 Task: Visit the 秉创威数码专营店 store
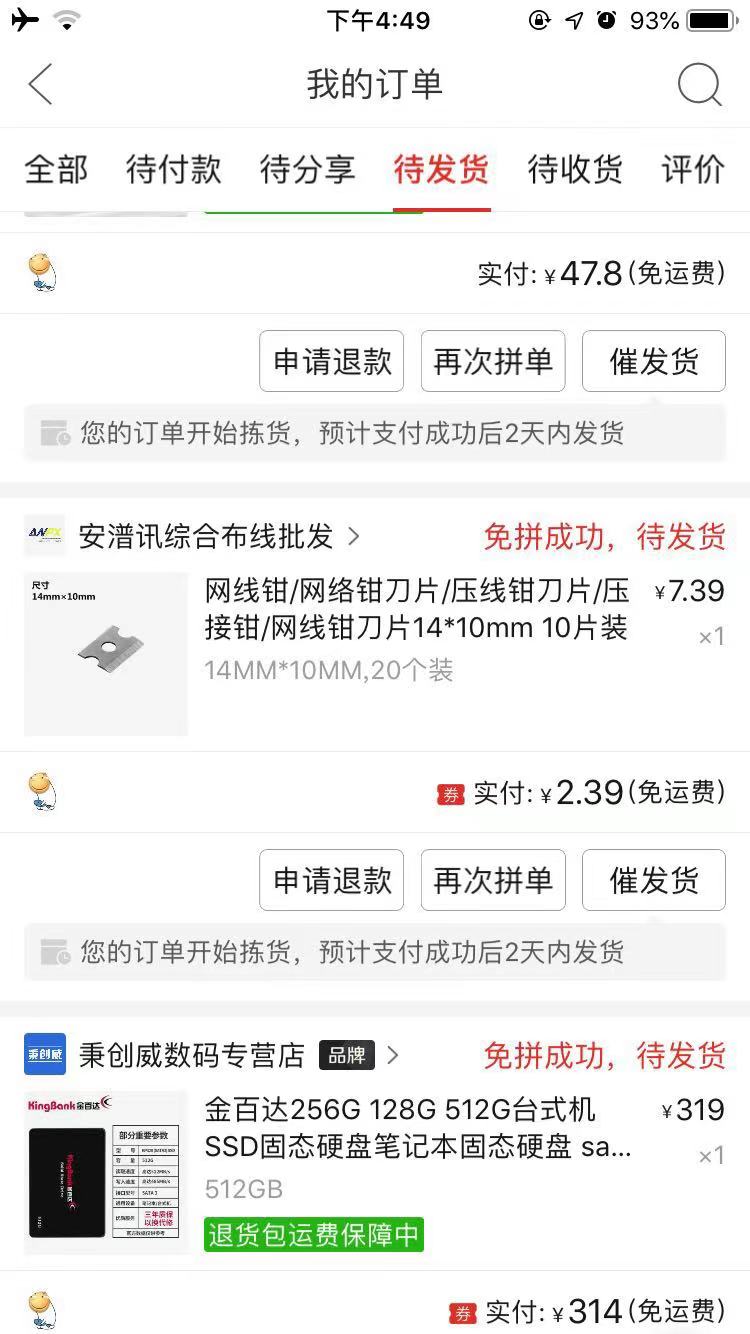(x=190, y=1055)
